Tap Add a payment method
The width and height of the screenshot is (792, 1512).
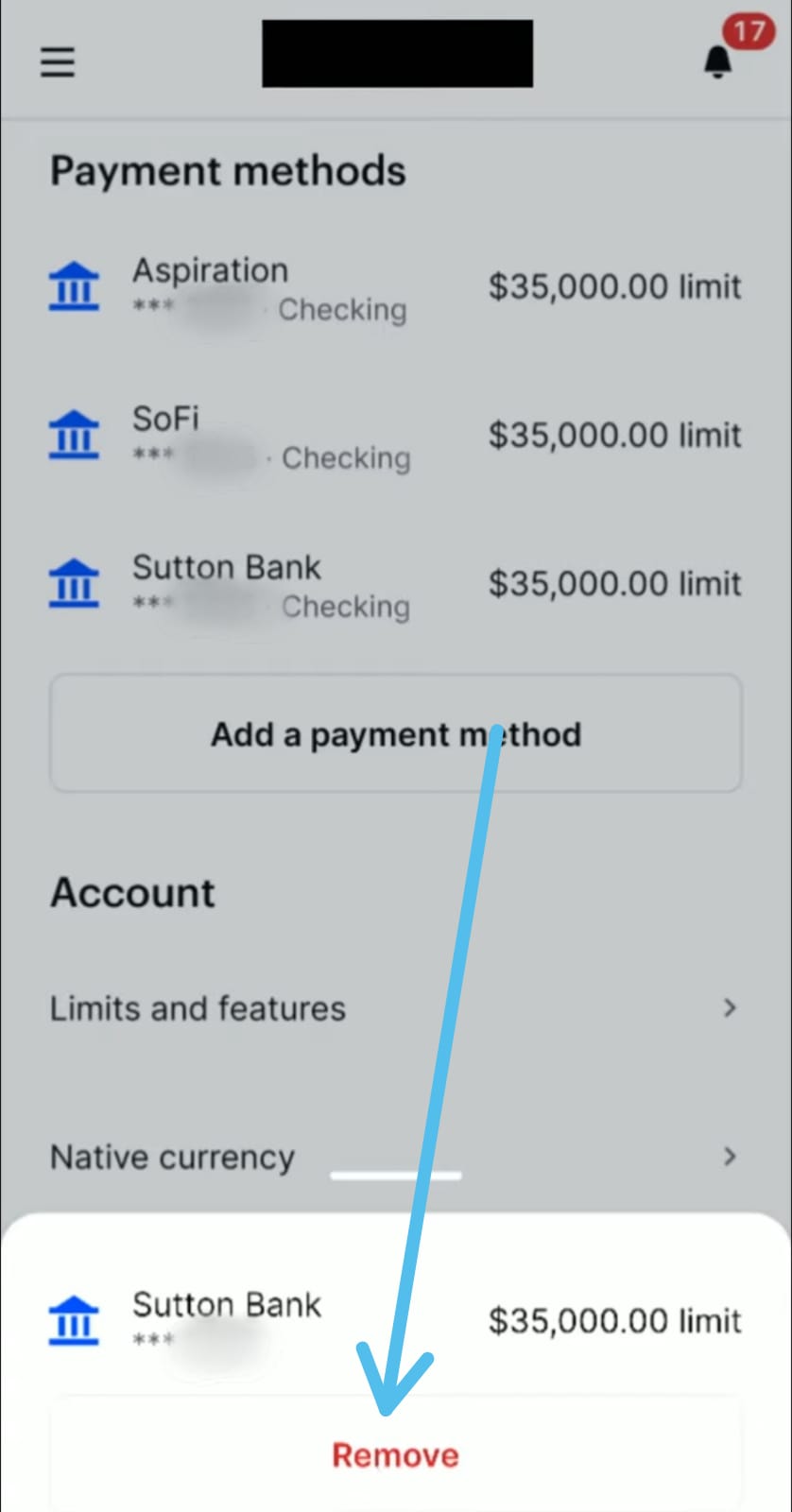tap(395, 733)
